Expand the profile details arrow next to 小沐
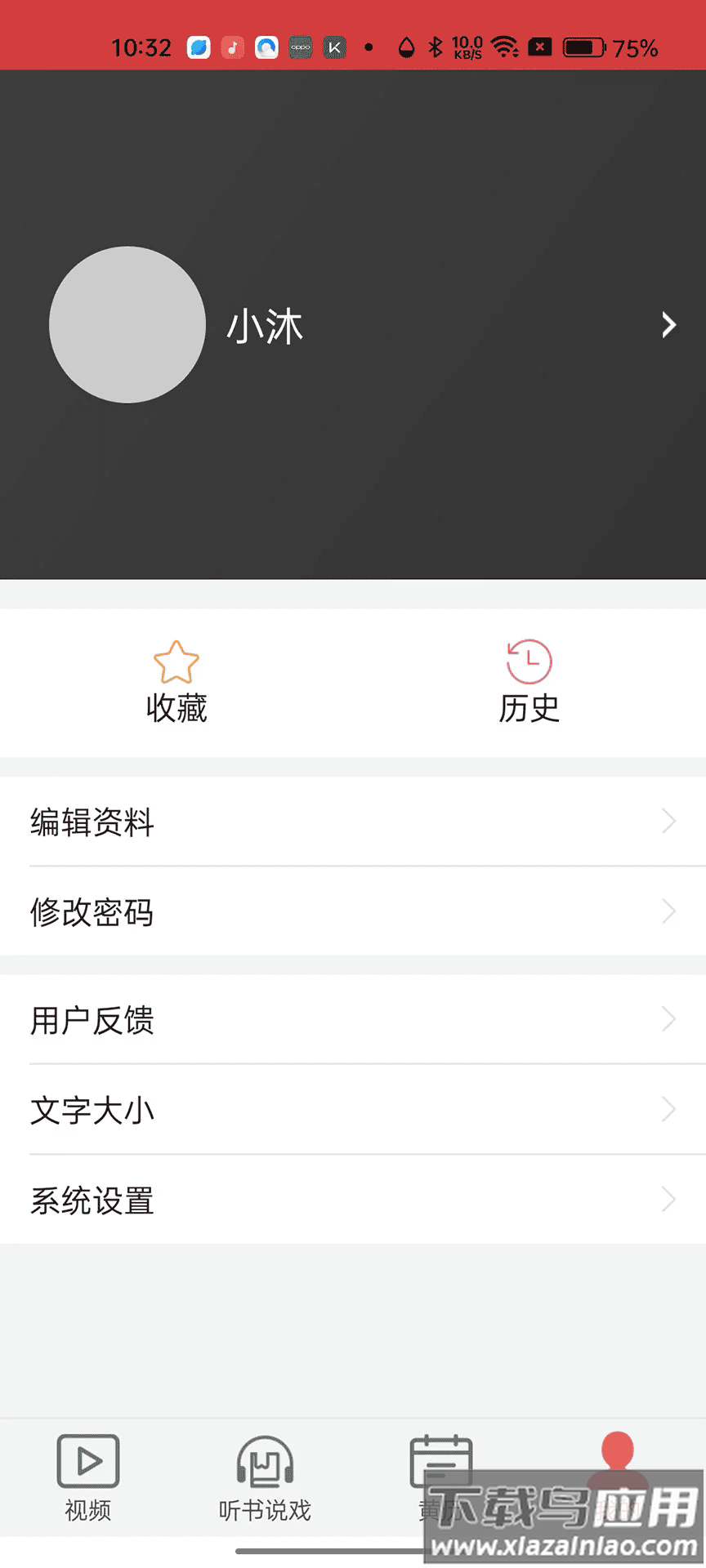 tap(667, 325)
